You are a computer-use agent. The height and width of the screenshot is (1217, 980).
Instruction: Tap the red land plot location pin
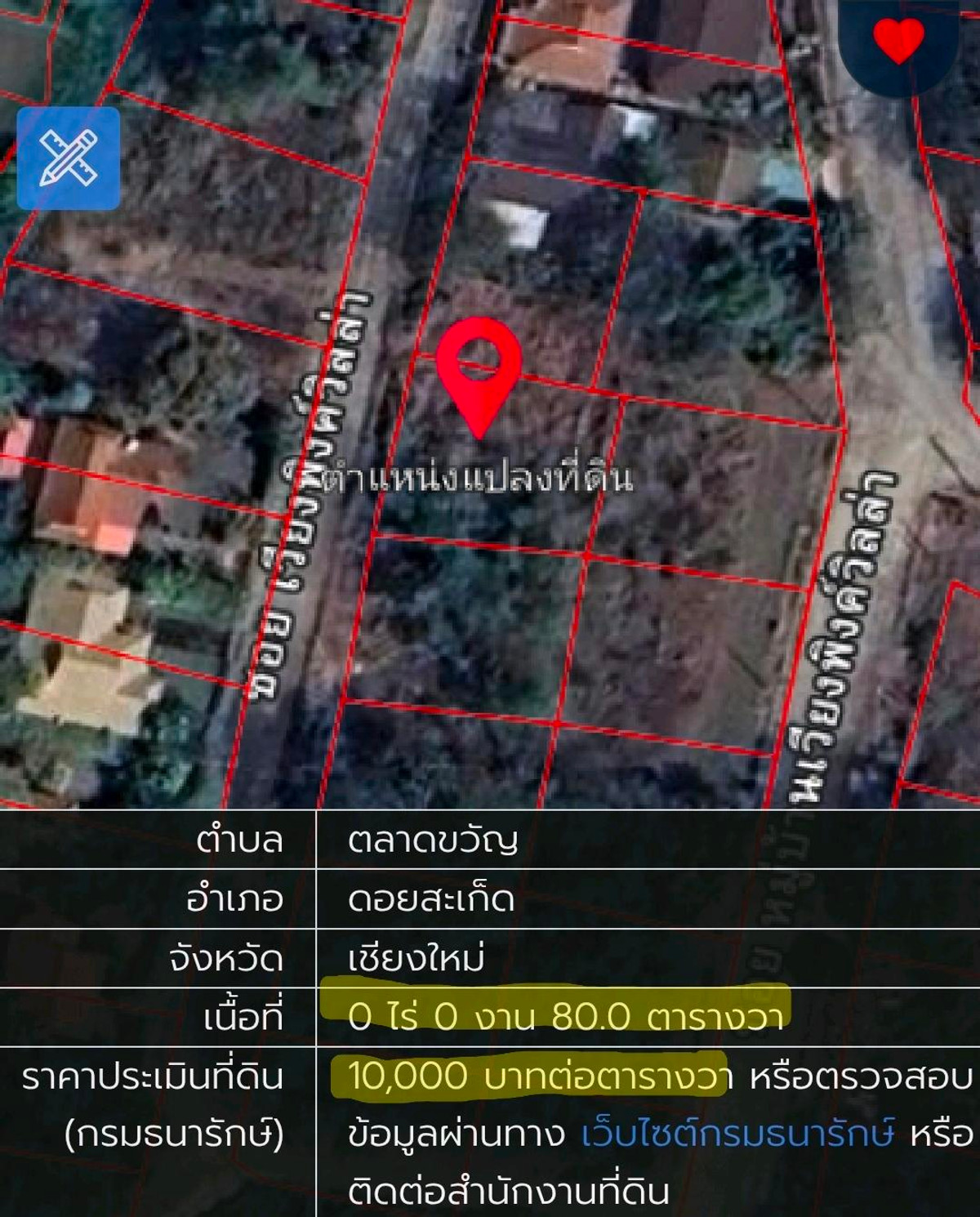(x=479, y=372)
